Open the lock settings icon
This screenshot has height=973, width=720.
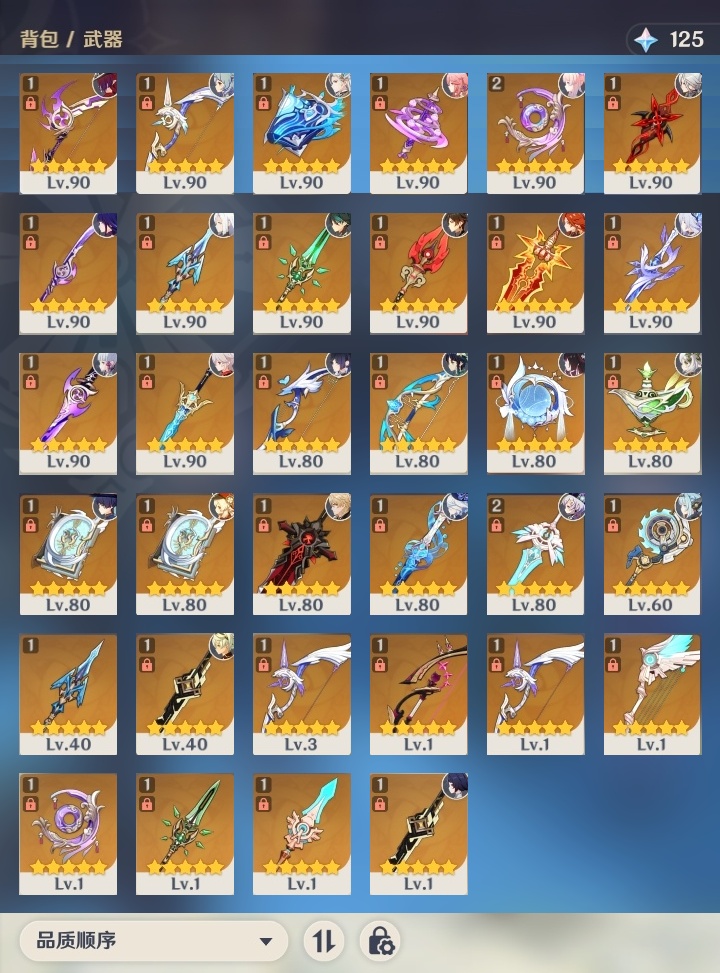pos(380,941)
